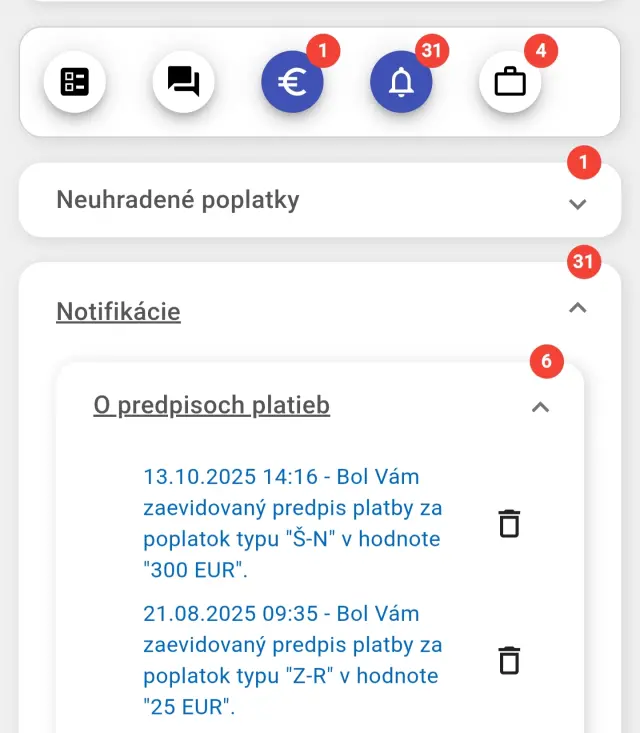The width and height of the screenshot is (640, 733).
Task: Open the messages chat icon
Action: click(x=183, y=82)
